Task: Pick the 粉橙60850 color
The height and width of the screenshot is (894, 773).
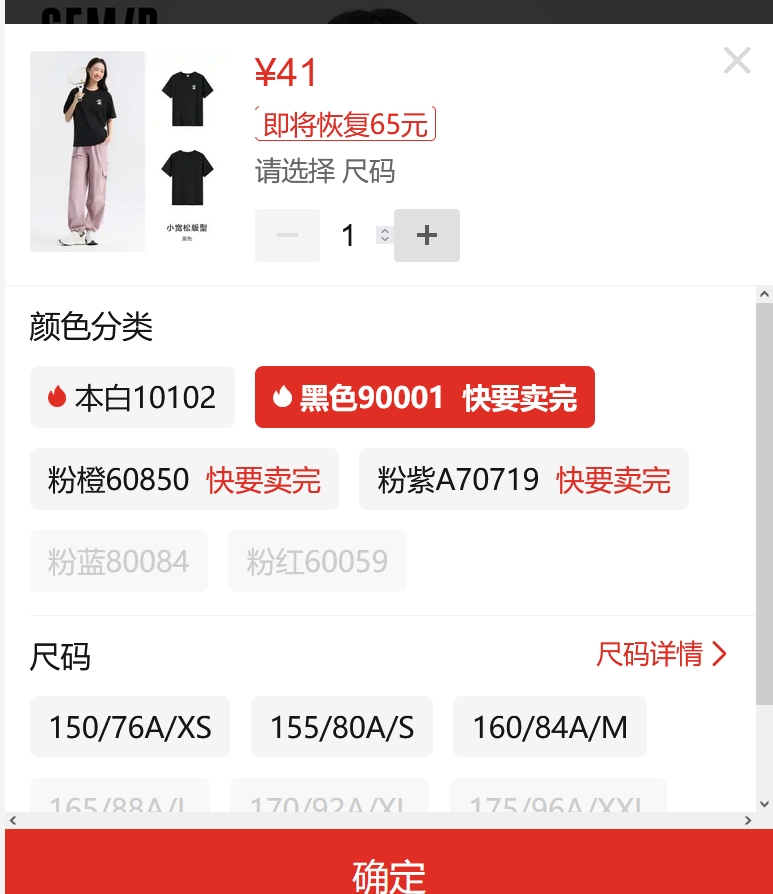Action: coord(184,480)
